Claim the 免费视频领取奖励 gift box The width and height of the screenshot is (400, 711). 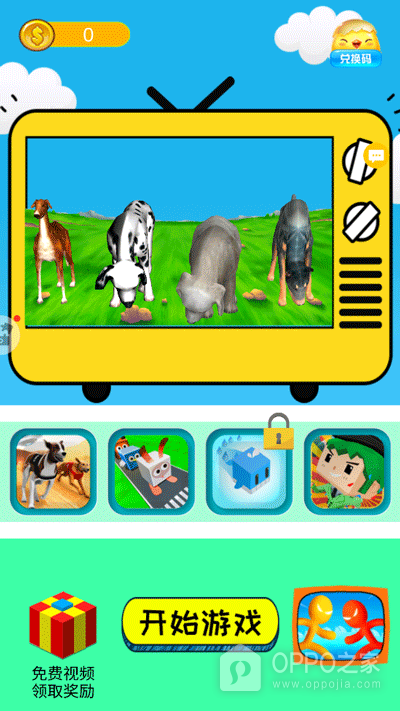tap(63, 644)
